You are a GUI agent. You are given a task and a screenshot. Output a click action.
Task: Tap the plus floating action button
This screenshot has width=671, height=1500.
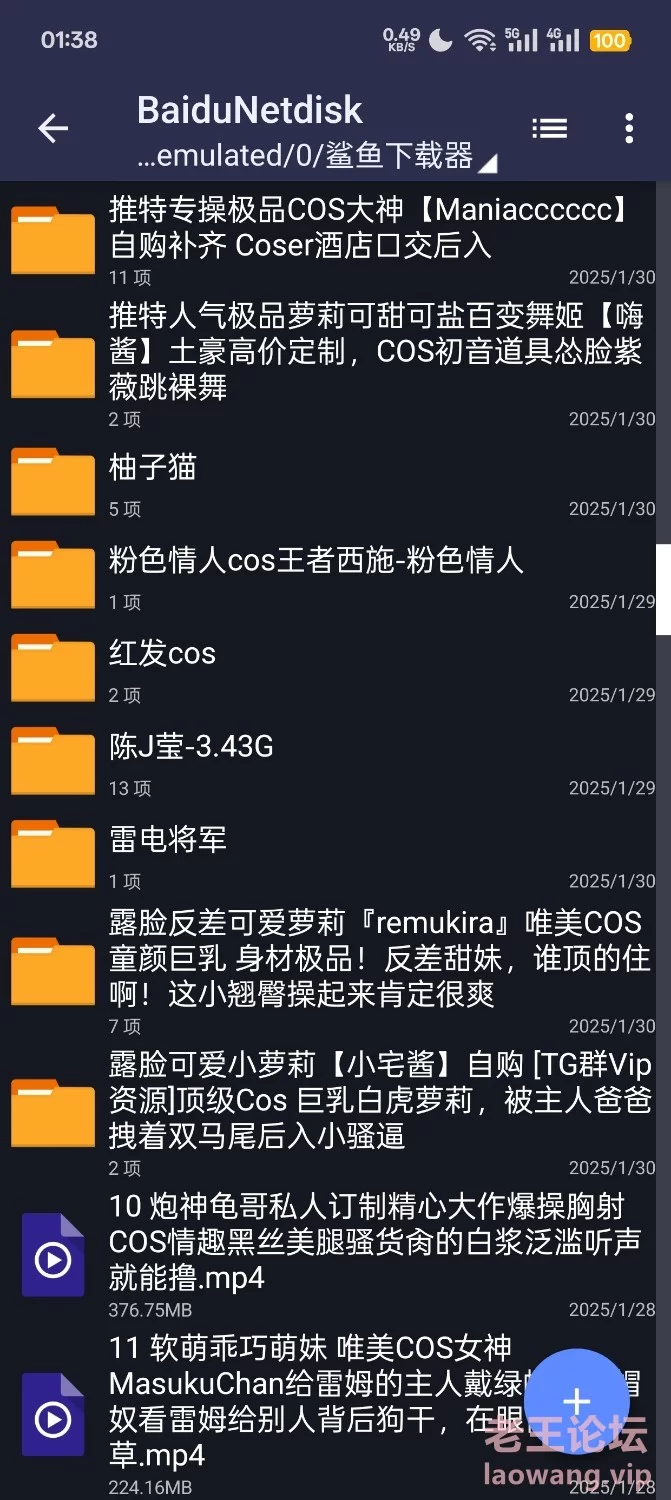tap(577, 1402)
